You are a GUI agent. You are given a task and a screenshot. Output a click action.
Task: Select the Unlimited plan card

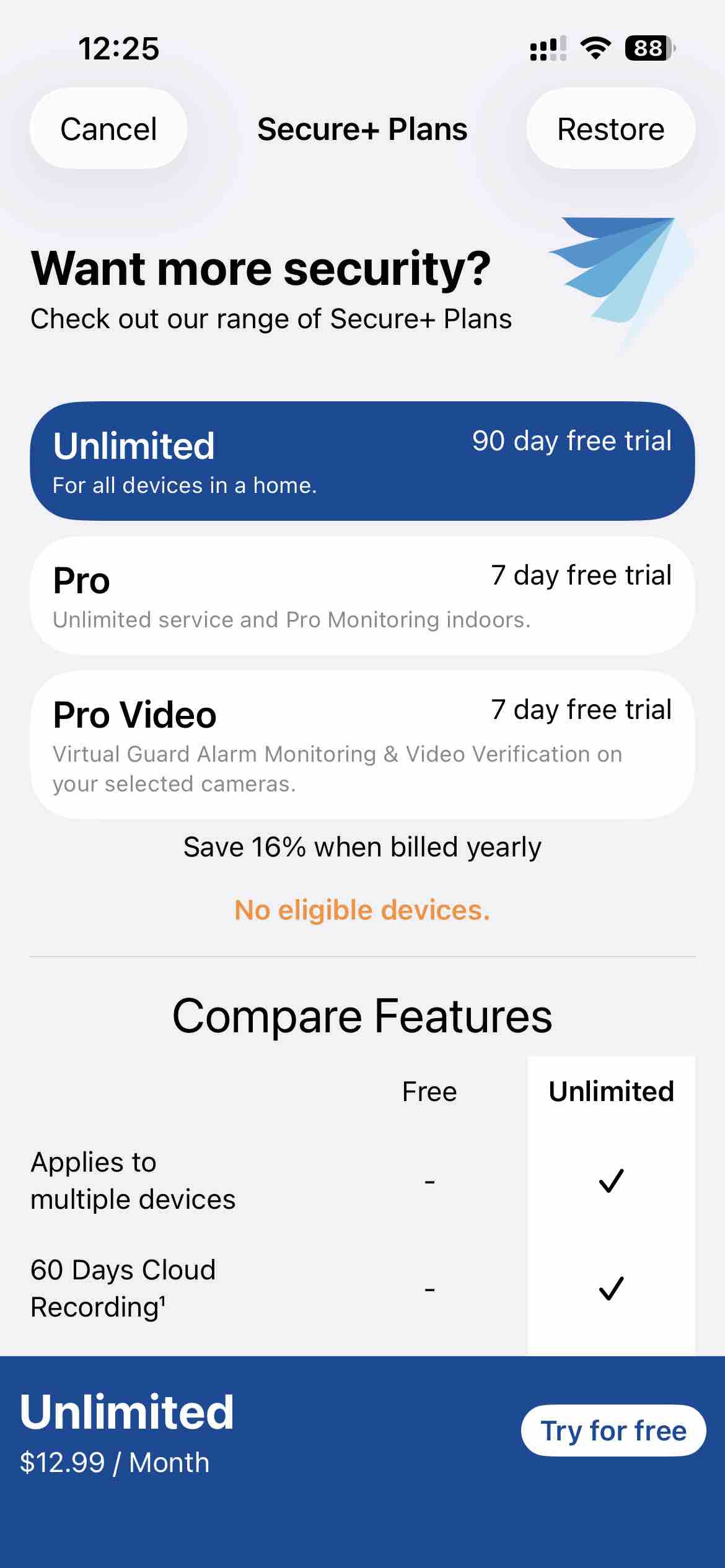pos(362,461)
